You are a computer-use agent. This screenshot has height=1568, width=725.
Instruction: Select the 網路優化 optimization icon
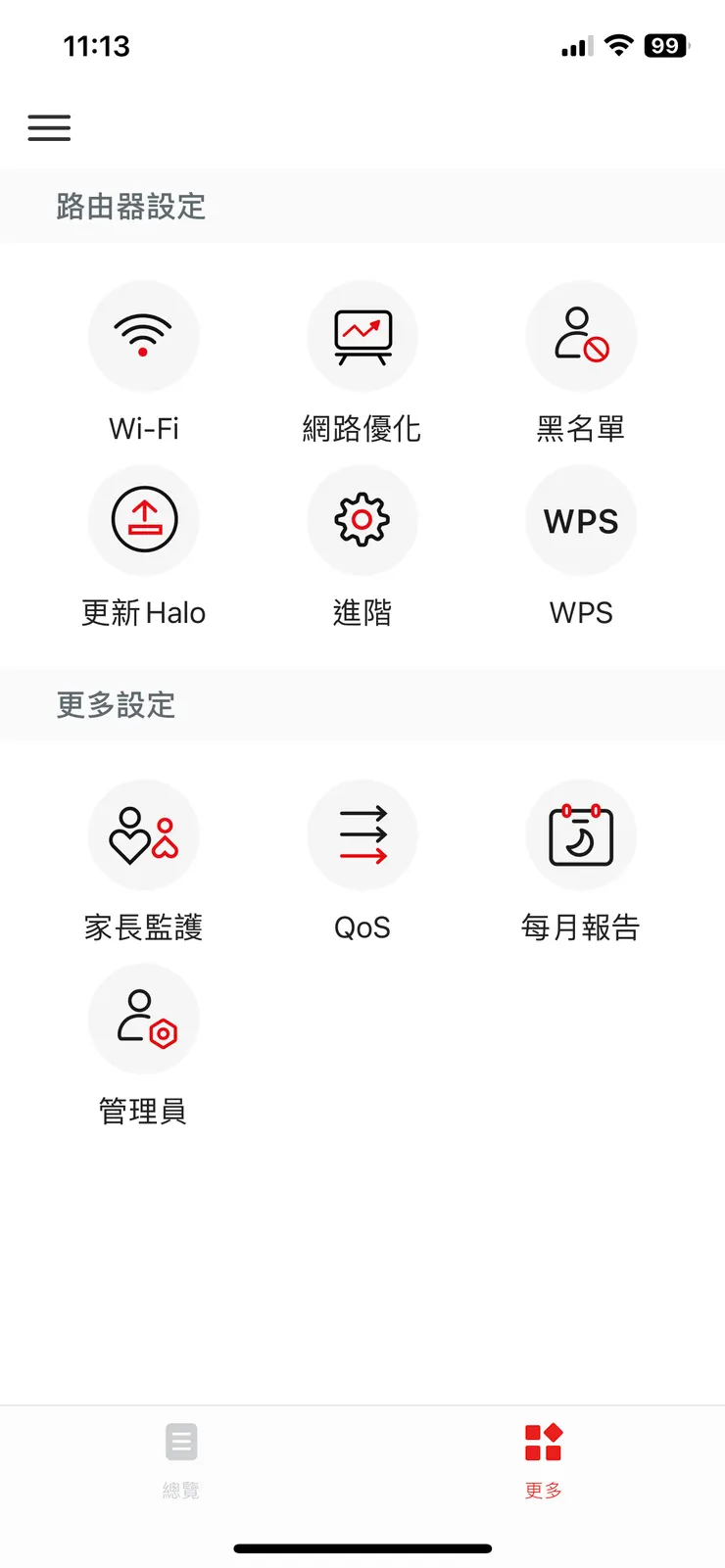[x=362, y=336]
